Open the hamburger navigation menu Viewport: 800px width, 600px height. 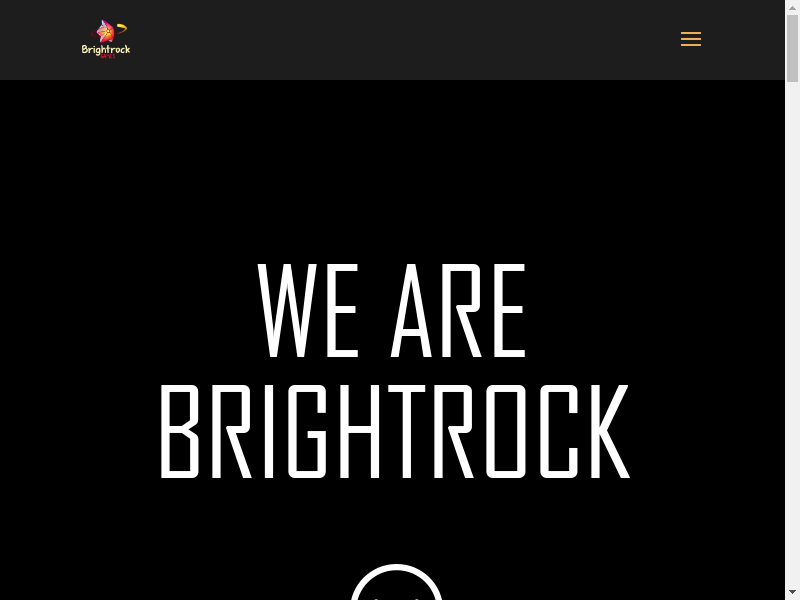[691, 40]
